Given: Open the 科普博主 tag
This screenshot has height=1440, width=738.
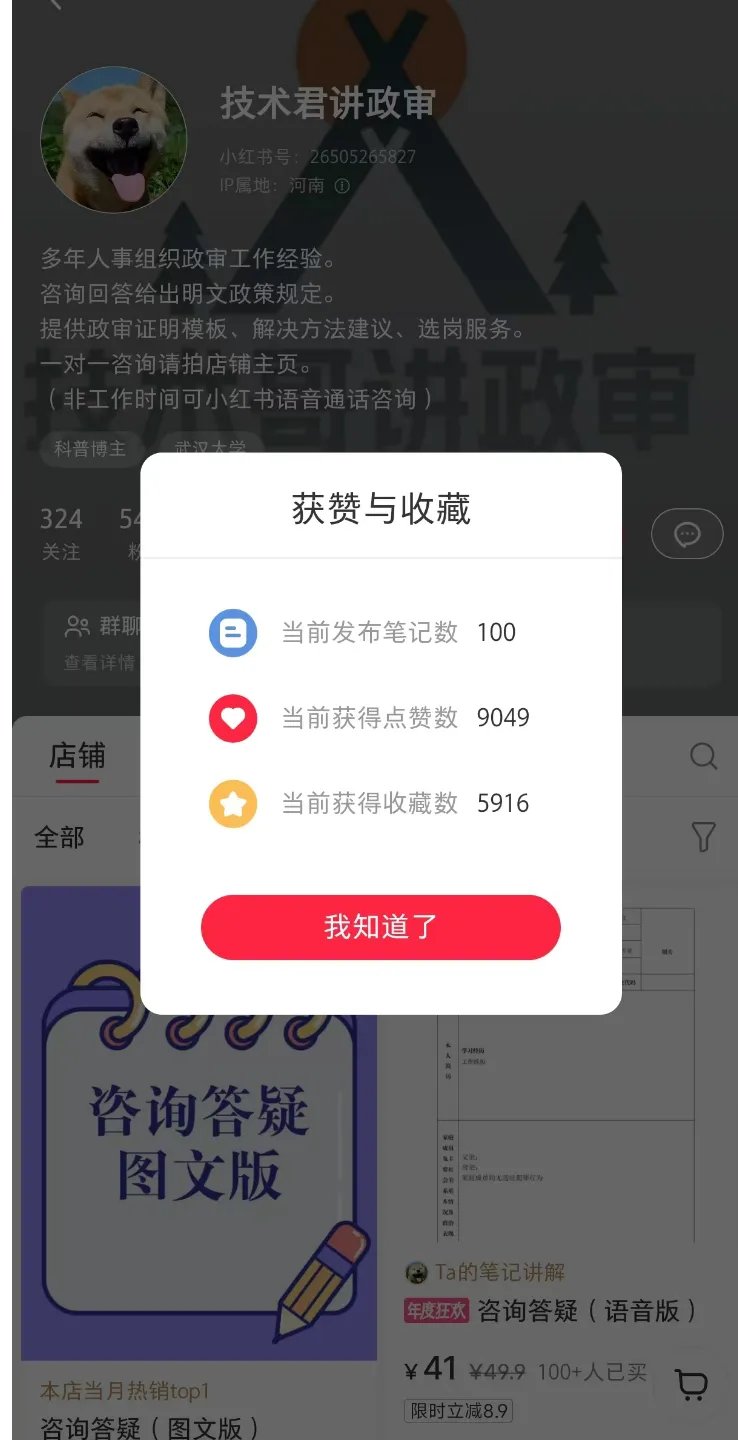Looking at the screenshot, I should point(90,449).
